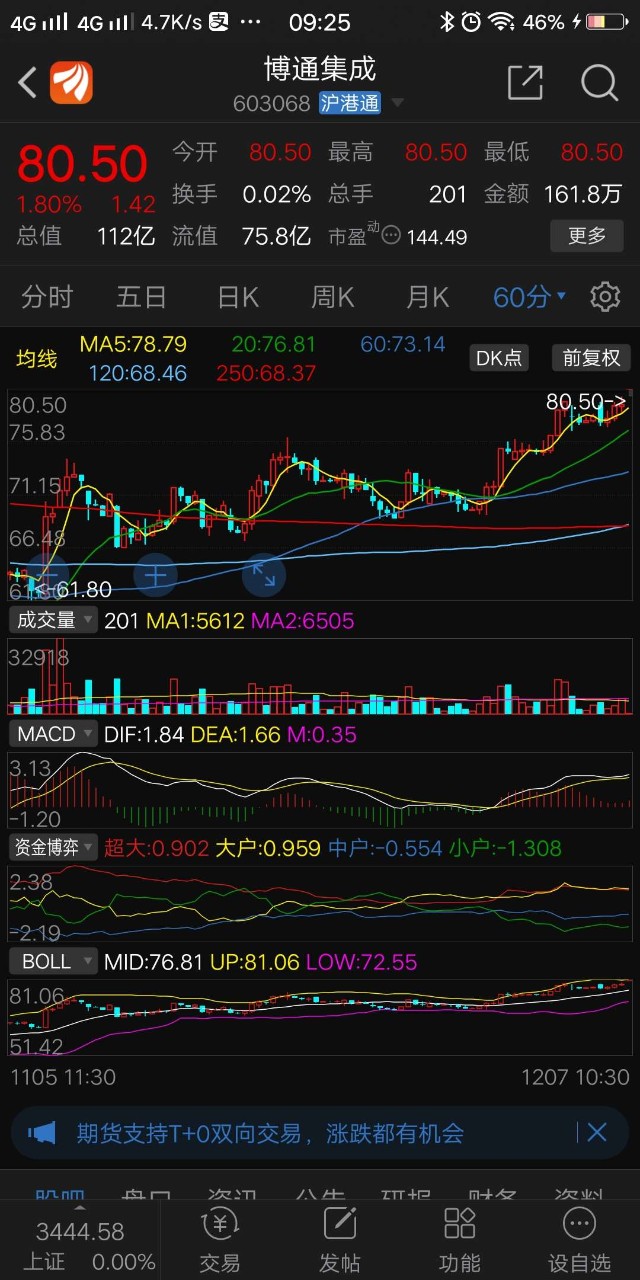Open the search magnifier
This screenshot has width=640, height=1280.
pyautogui.click(x=599, y=83)
